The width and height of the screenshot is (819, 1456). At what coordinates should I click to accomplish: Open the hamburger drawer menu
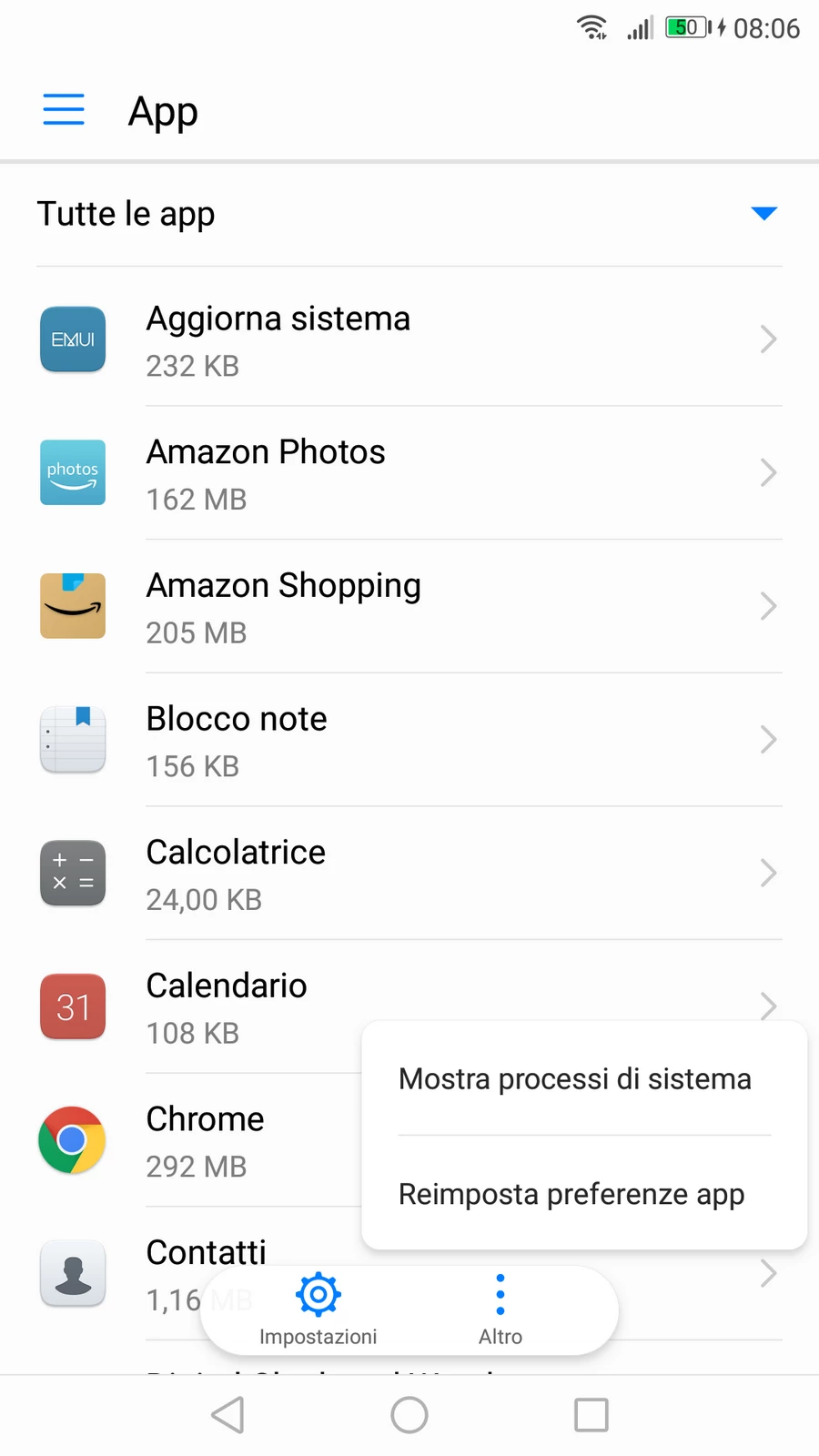tap(64, 109)
